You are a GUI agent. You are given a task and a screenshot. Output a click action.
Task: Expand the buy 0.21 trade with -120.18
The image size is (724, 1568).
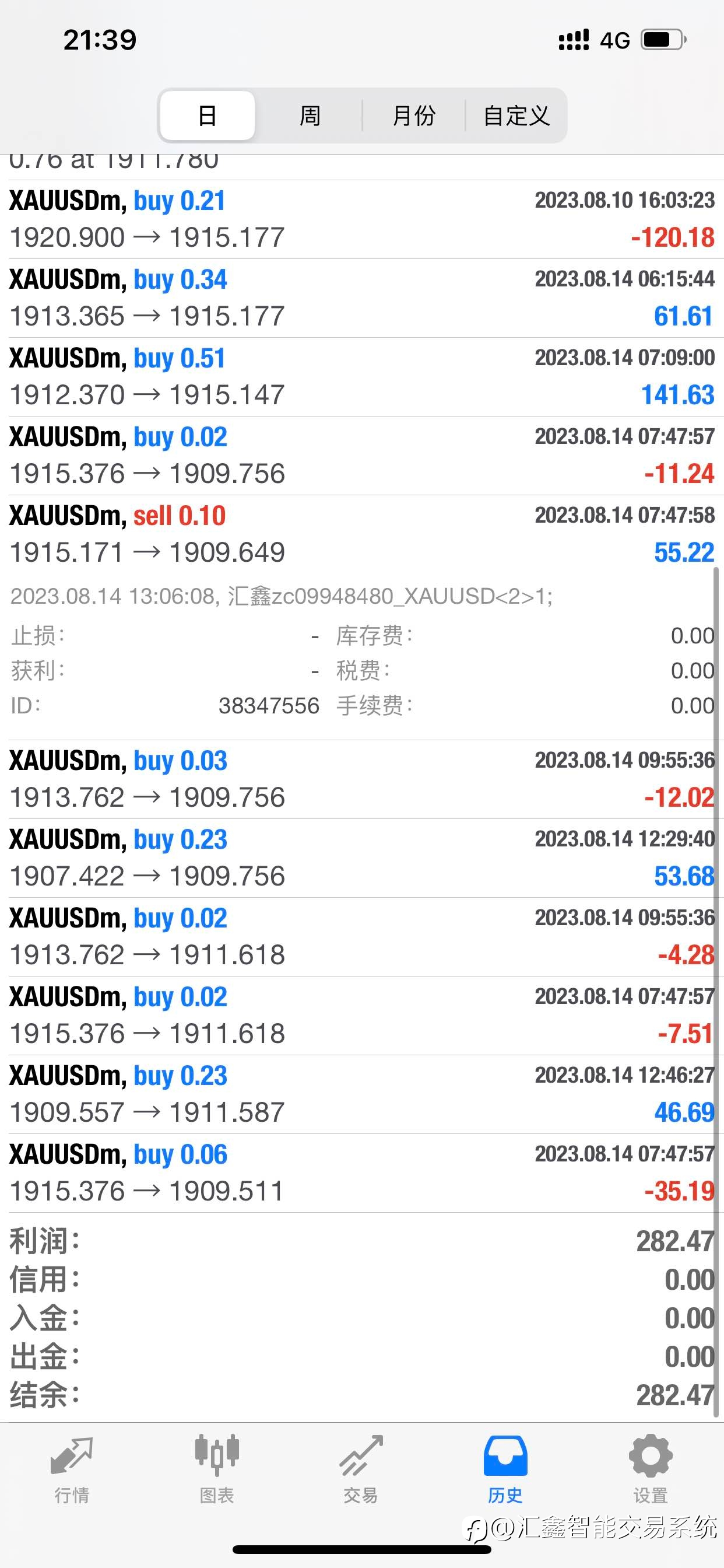[362, 219]
